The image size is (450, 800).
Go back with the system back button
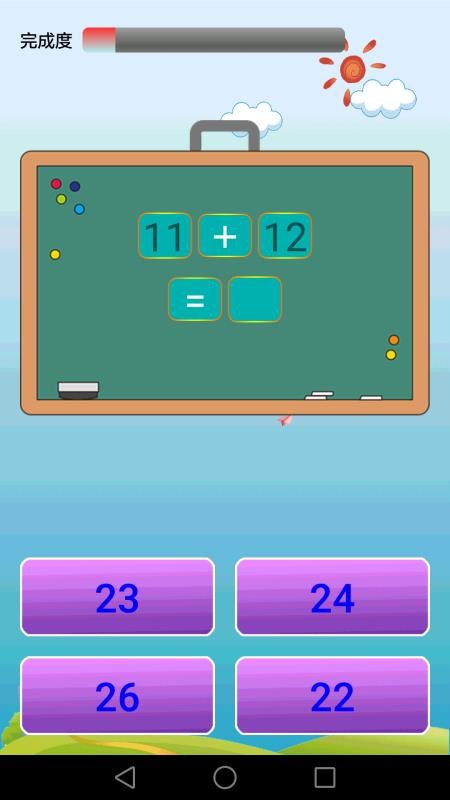click(125, 778)
